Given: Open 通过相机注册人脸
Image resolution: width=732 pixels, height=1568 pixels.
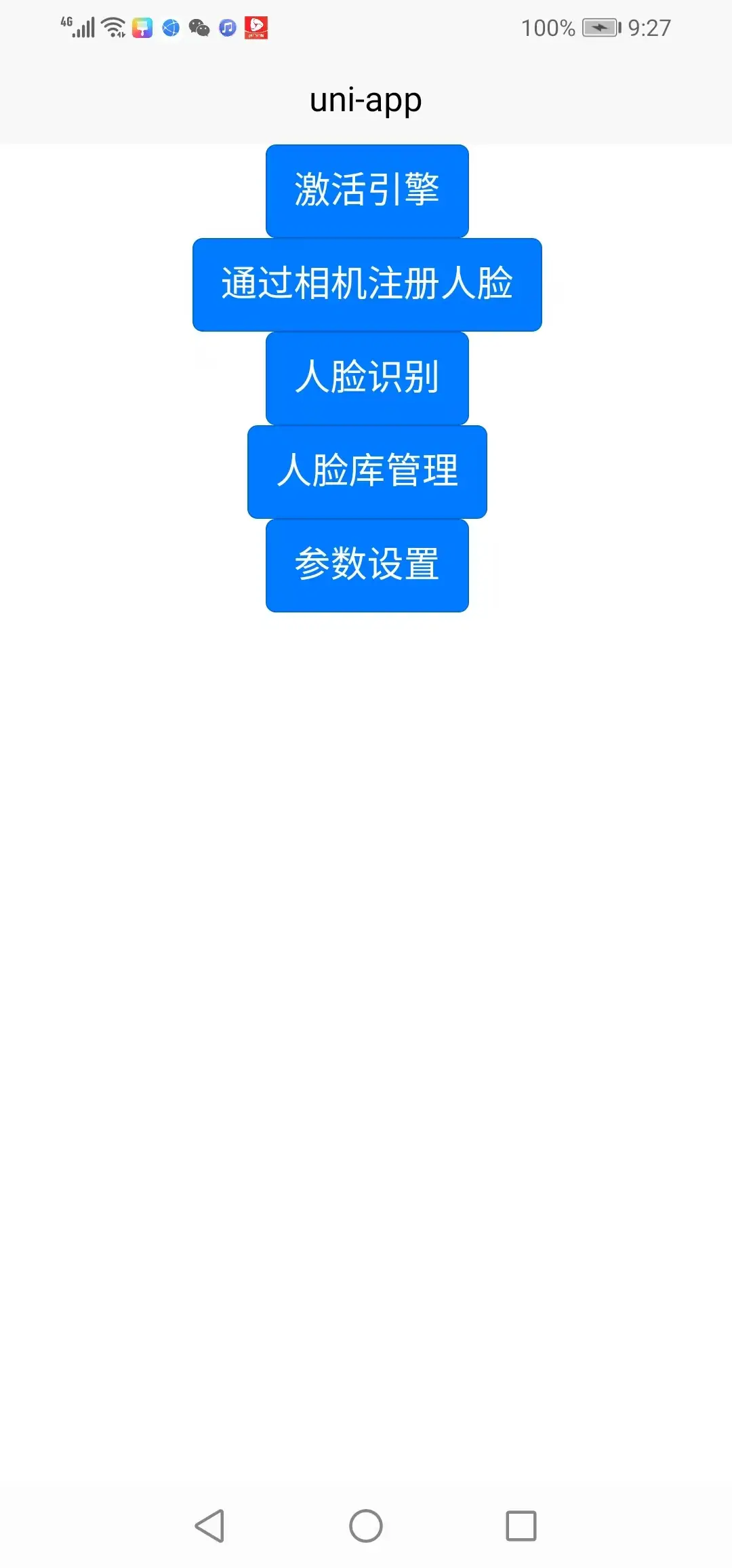Looking at the screenshot, I should [367, 284].
